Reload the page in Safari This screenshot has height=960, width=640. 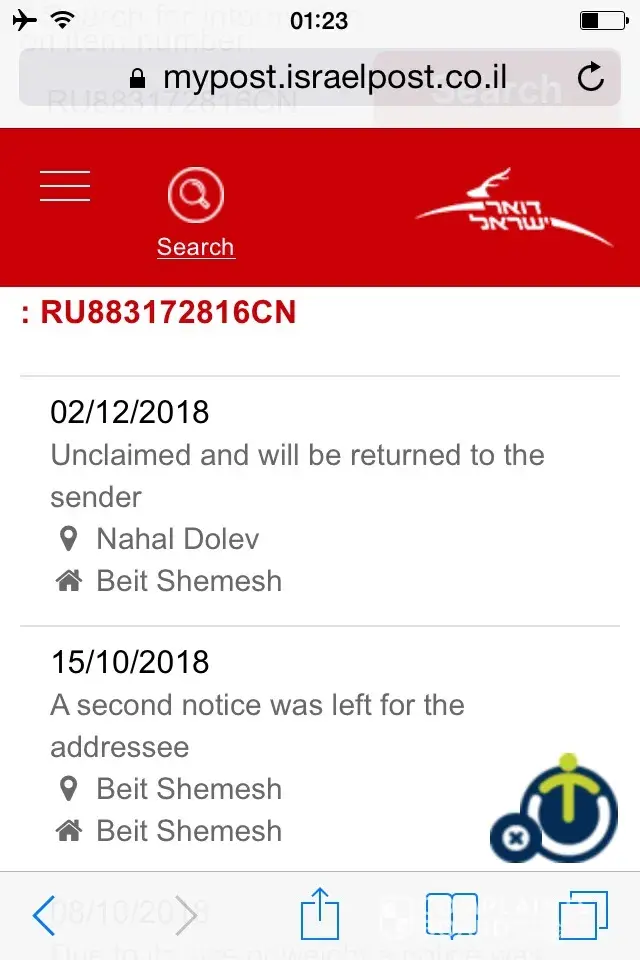point(591,77)
